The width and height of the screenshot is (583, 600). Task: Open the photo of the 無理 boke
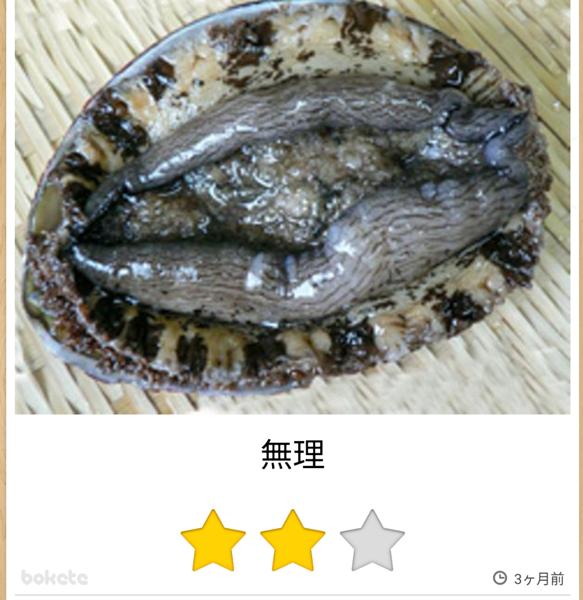pyautogui.click(x=293, y=207)
